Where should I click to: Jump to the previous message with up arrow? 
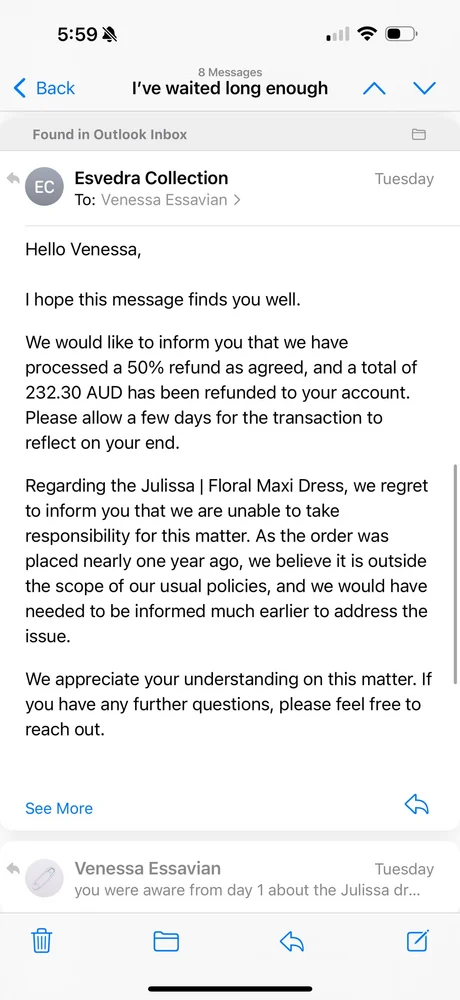374,89
